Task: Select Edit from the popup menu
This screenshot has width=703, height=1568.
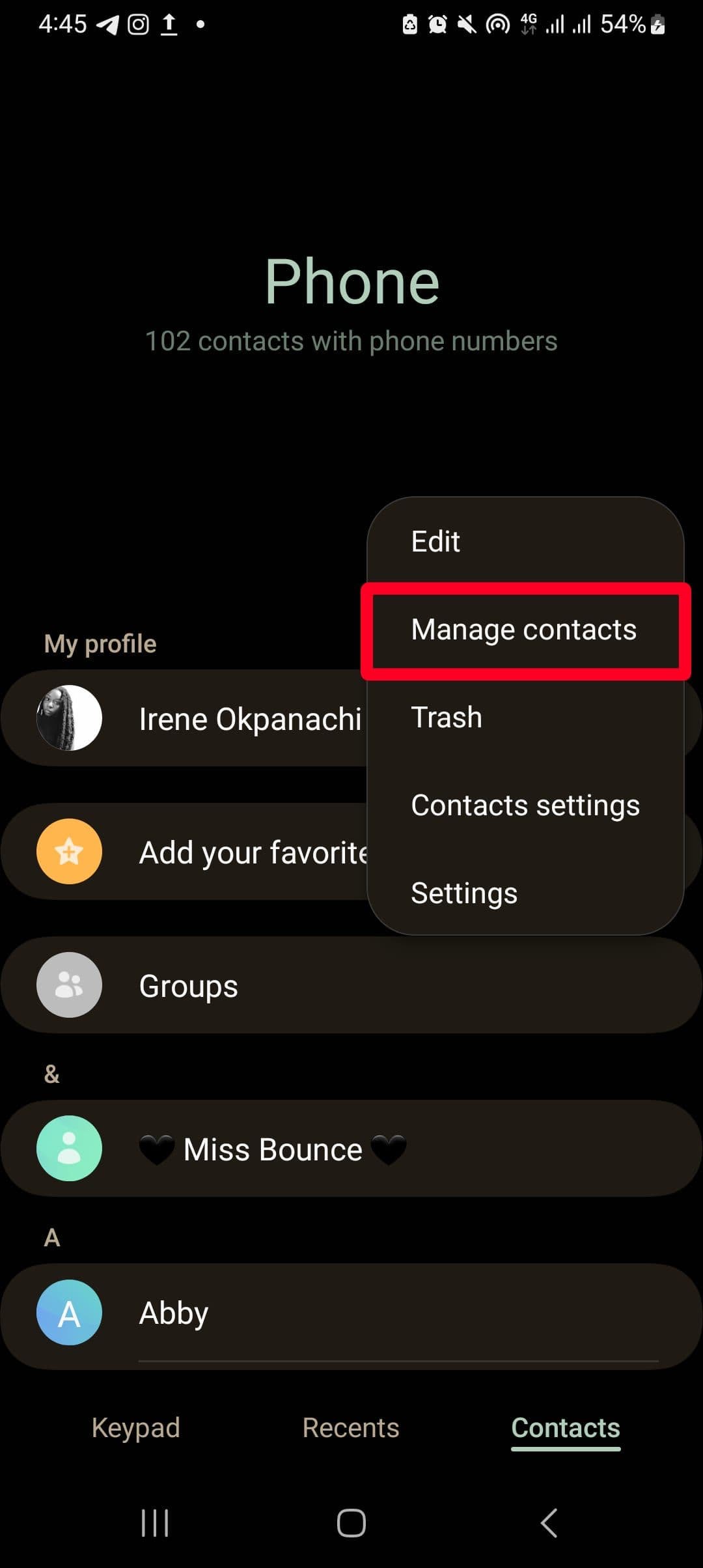Action: [435, 542]
